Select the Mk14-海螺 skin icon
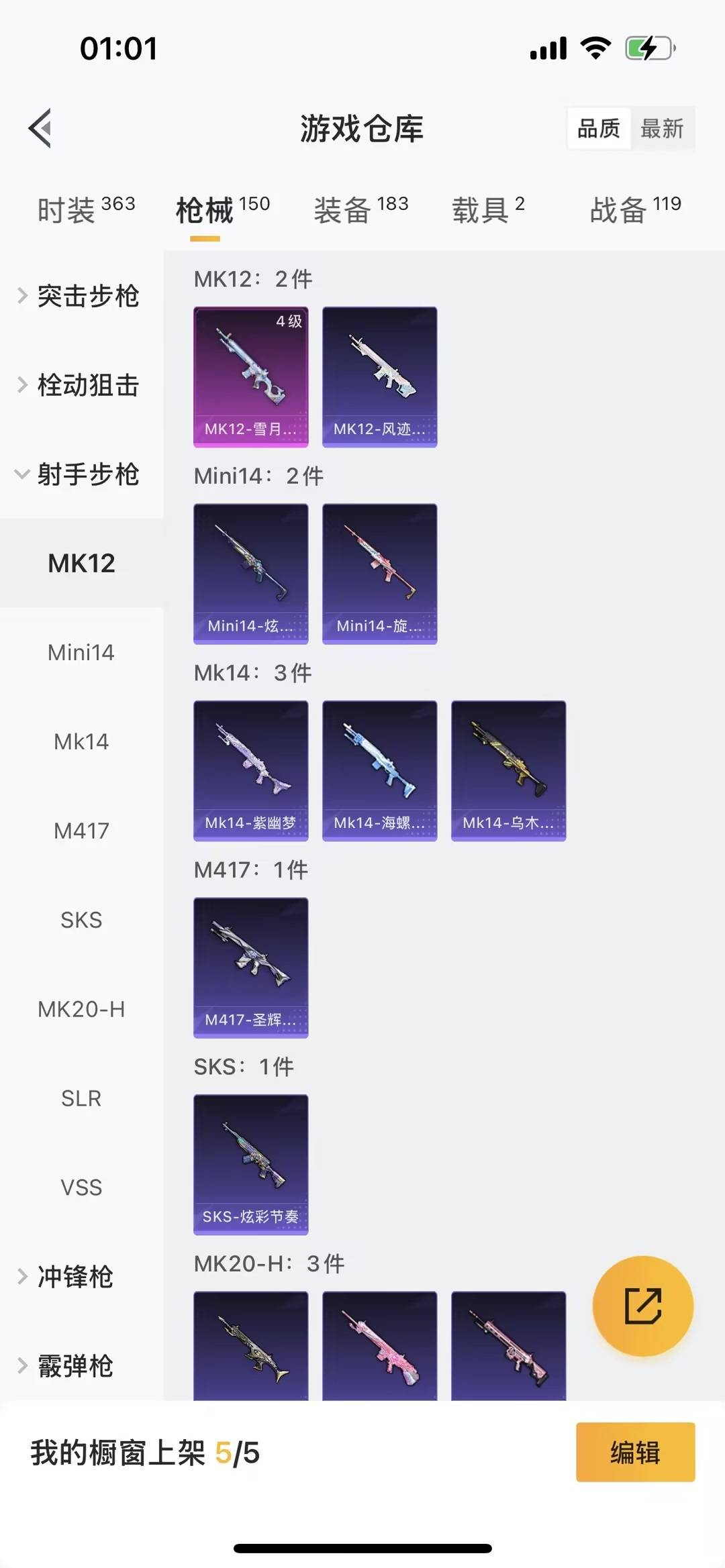The height and width of the screenshot is (1568, 725). pyautogui.click(x=379, y=770)
